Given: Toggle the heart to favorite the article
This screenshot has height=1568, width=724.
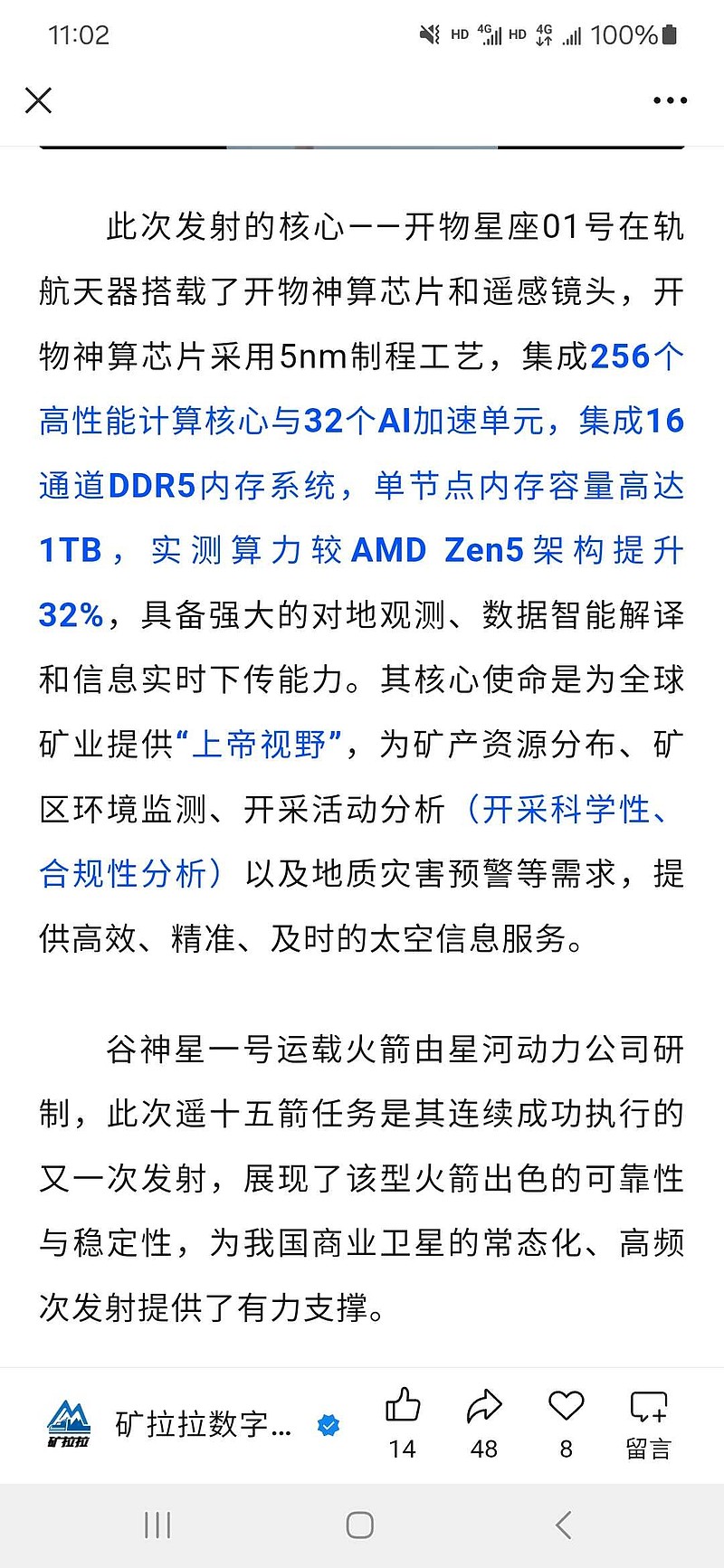Looking at the screenshot, I should 565,1407.
